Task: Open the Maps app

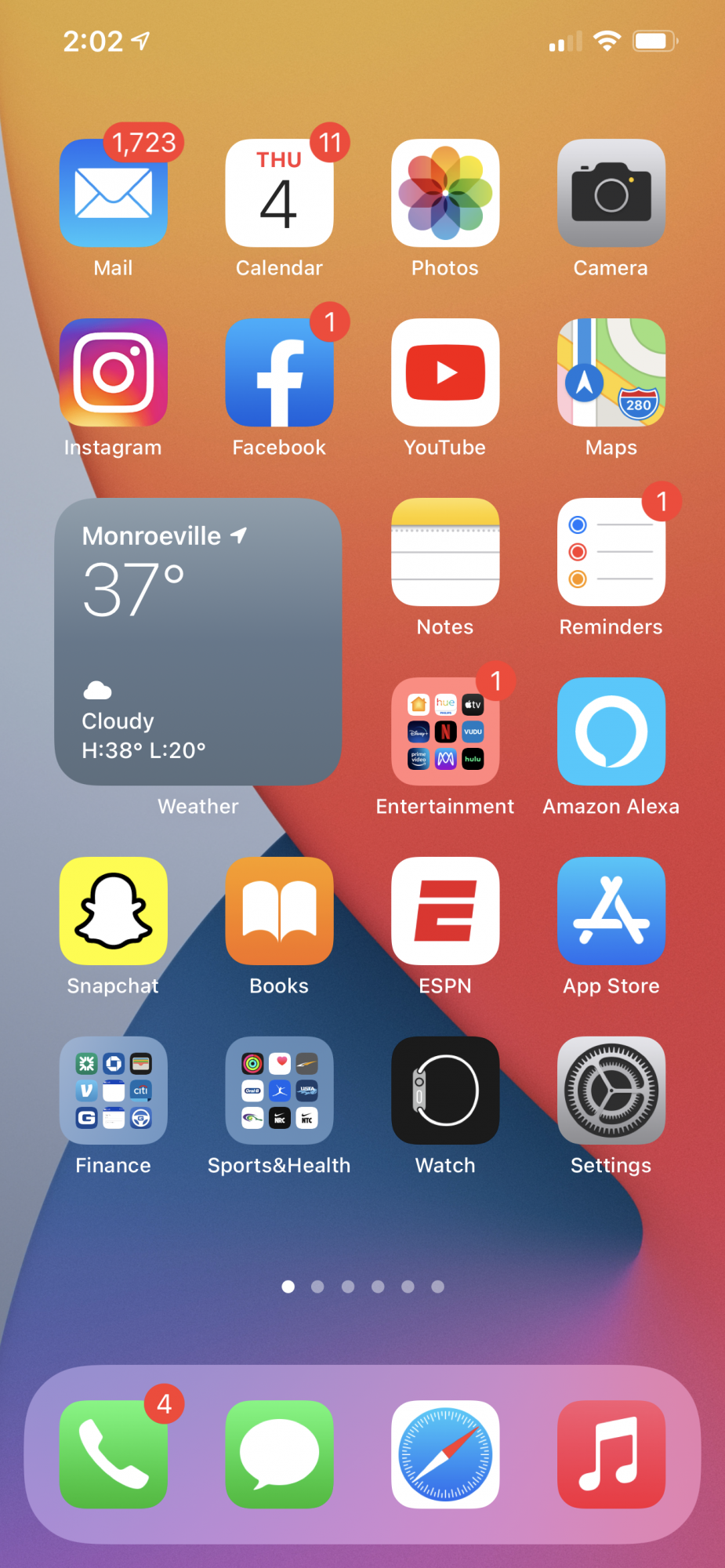Action: click(x=611, y=372)
